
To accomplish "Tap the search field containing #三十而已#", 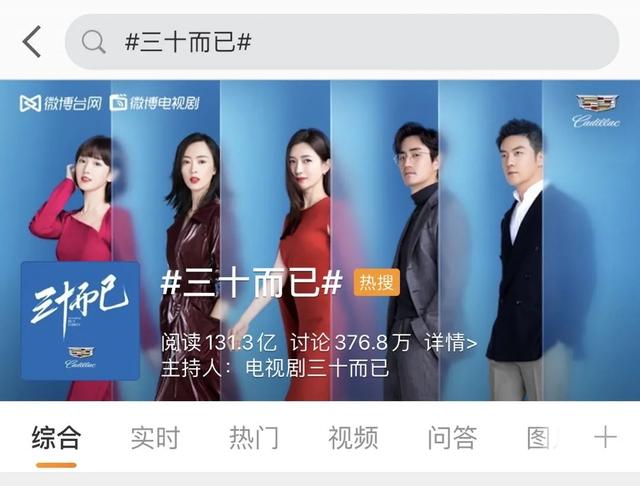I will (x=340, y=42).
